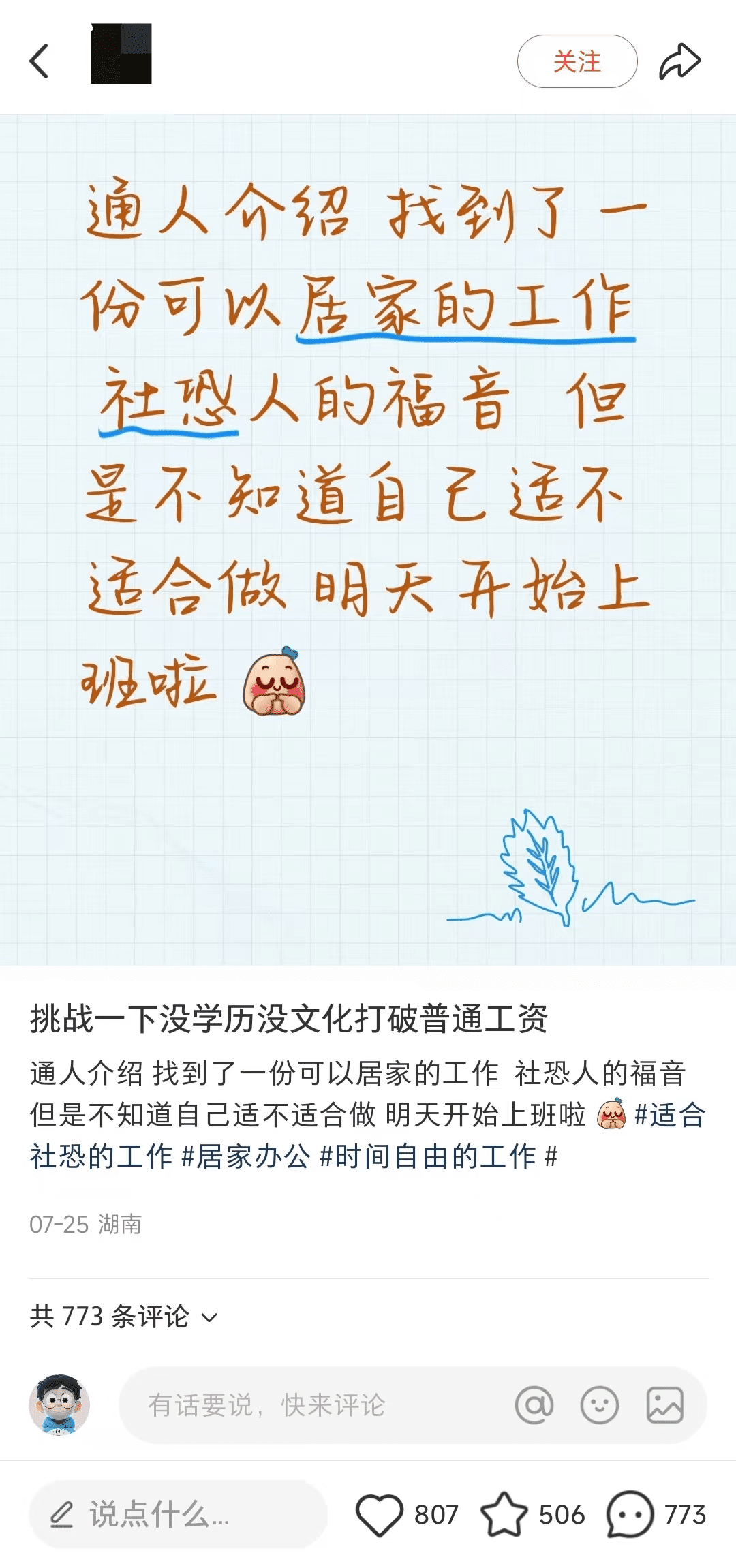The width and height of the screenshot is (736, 1568).
Task: Open the handwritten note image
Action: pos(368,540)
